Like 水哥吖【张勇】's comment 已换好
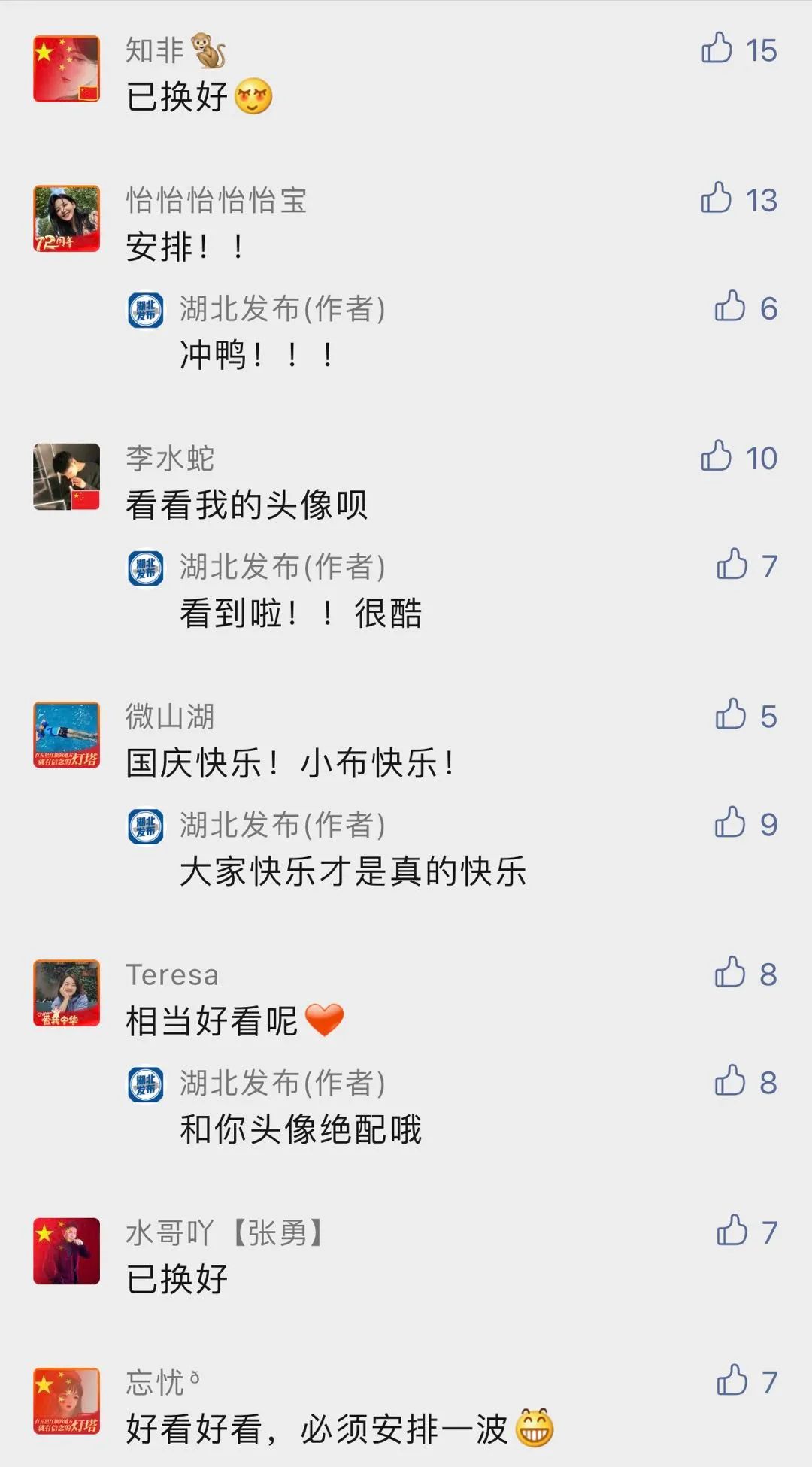The height and width of the screenshot is (1467, 812). pyautogui.click(x=732, y=1232)
